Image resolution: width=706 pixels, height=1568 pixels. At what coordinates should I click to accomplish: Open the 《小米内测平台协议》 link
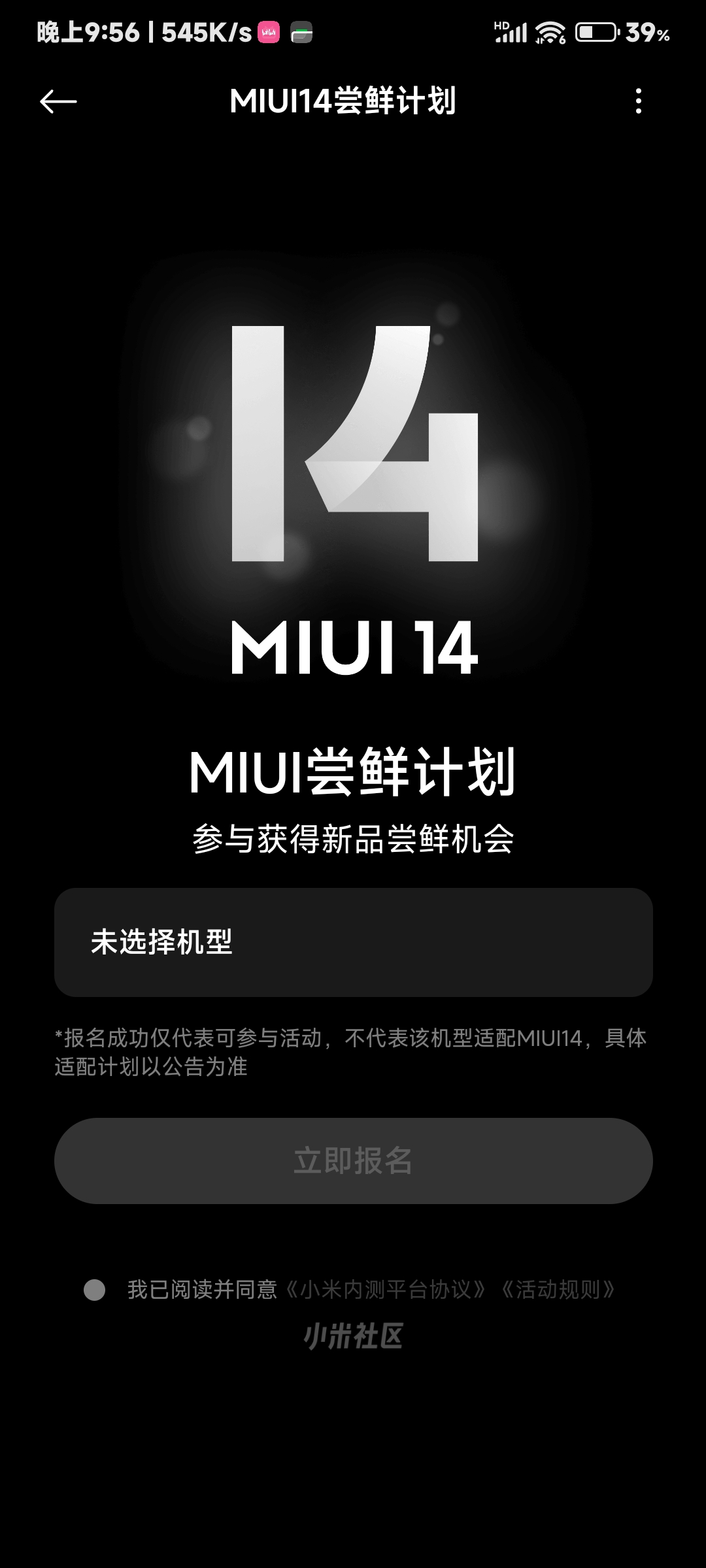387,1290
